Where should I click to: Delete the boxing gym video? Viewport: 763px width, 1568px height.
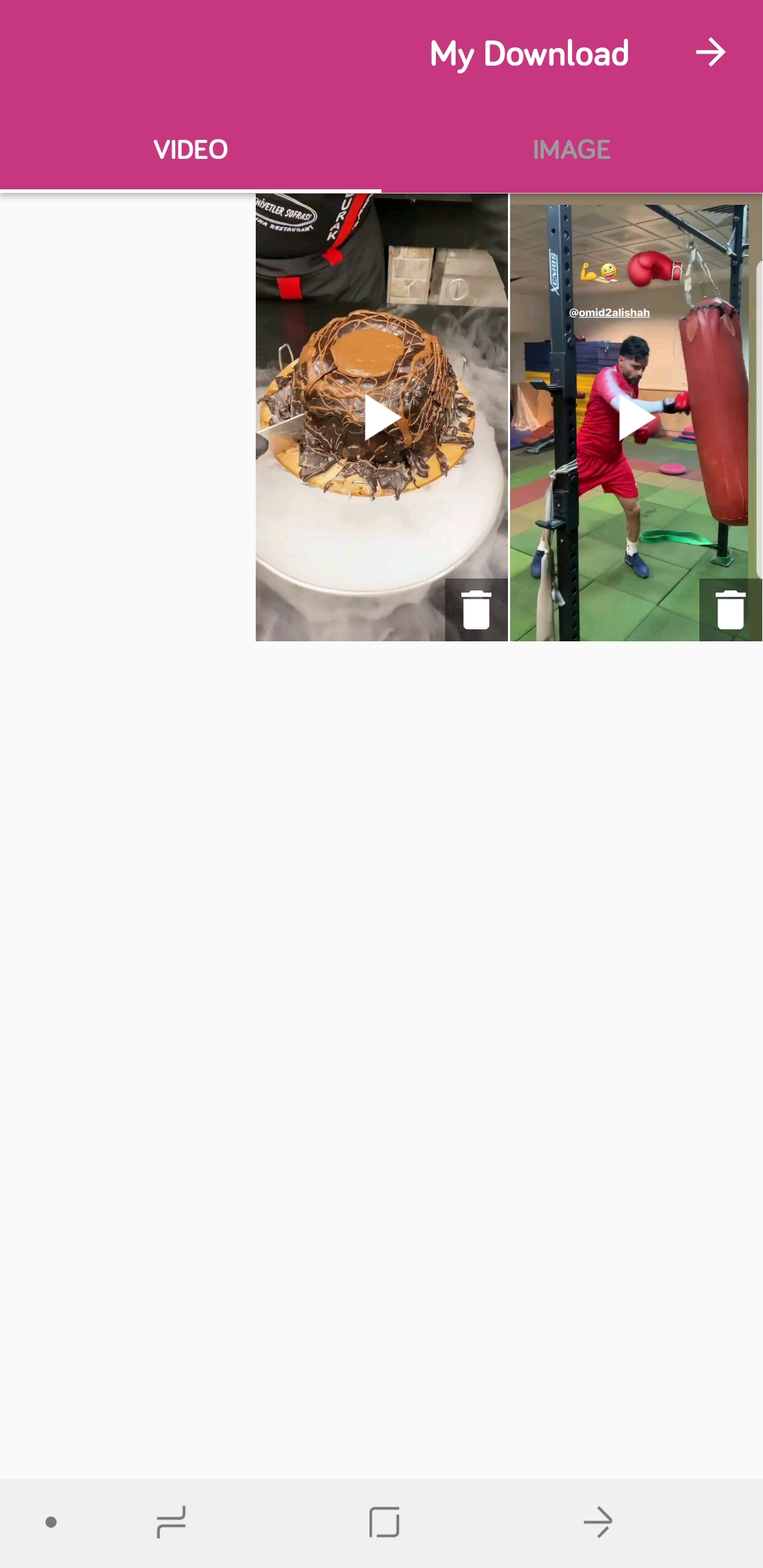[731, 610]
